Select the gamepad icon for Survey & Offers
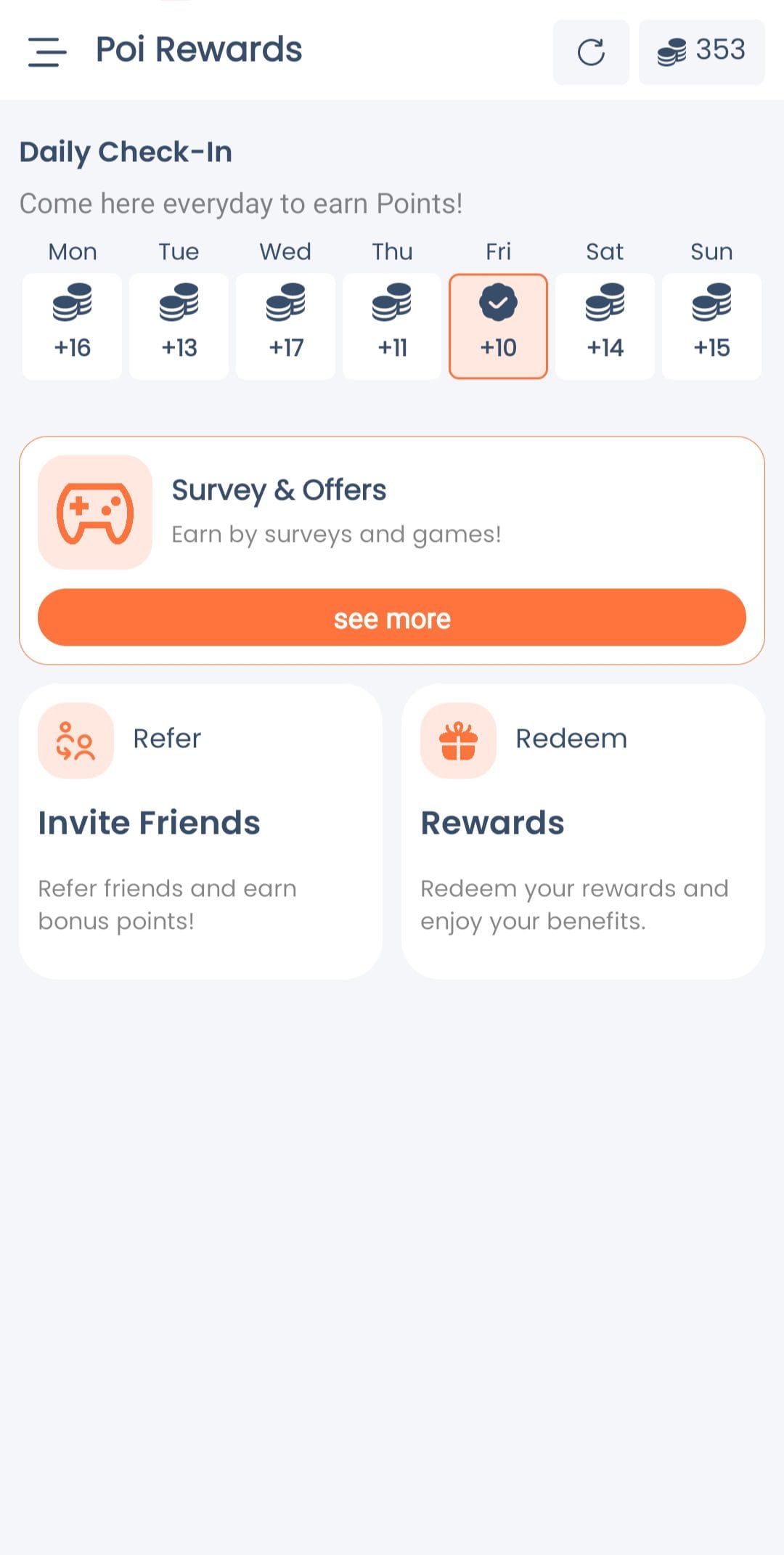The image size is (784, 1555). [x=97, y=513]
